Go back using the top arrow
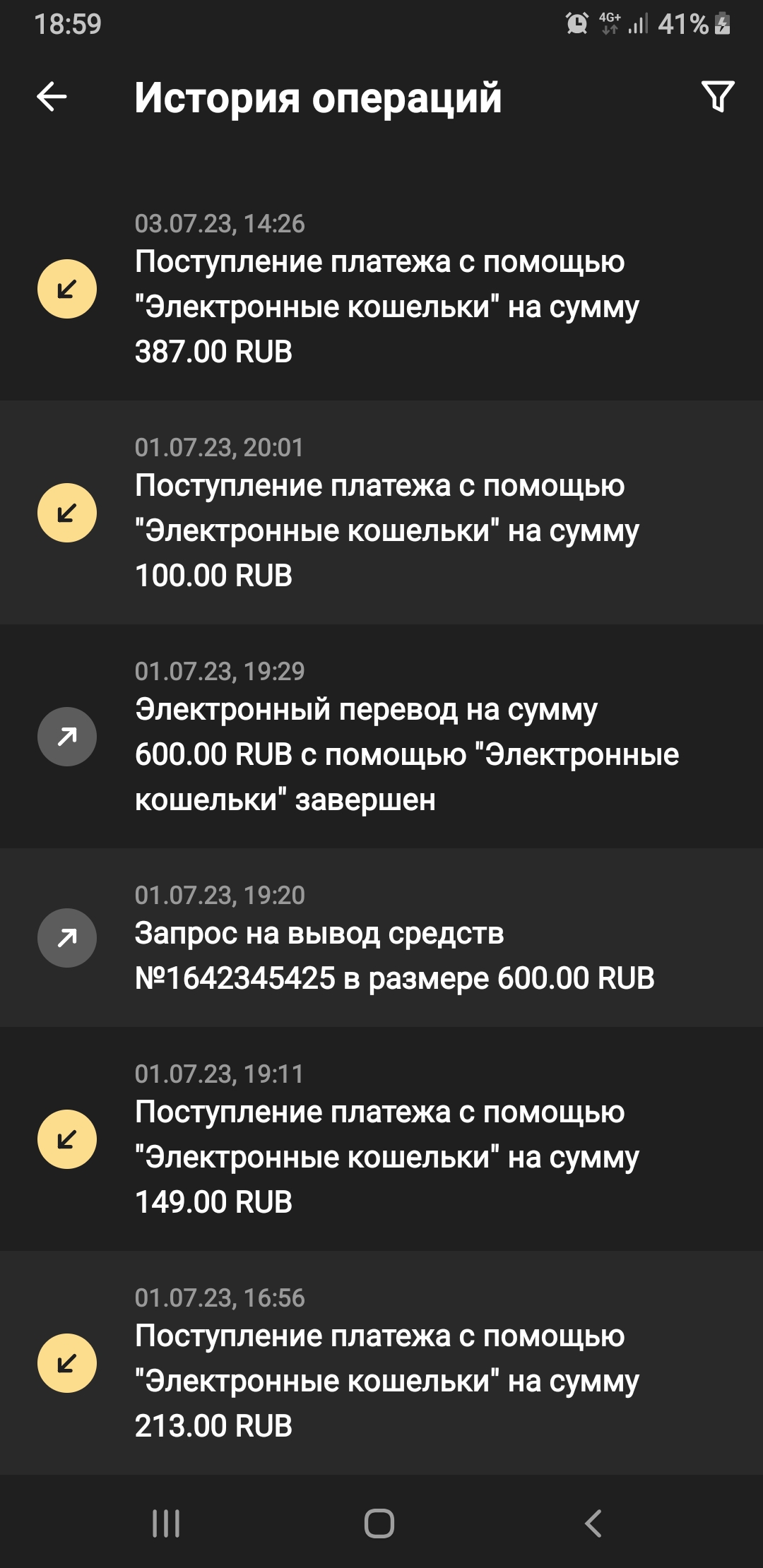763x1568 pixels. 52,97
